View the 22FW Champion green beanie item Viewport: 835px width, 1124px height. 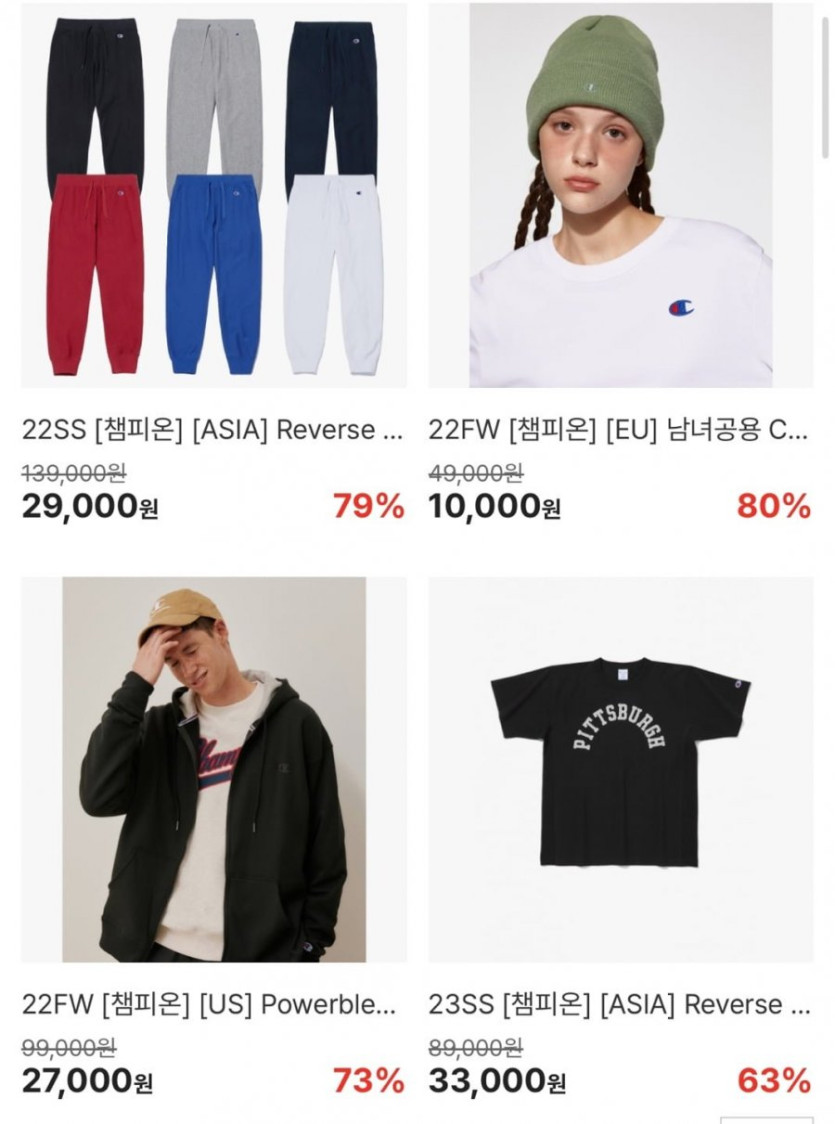(620, 196)
